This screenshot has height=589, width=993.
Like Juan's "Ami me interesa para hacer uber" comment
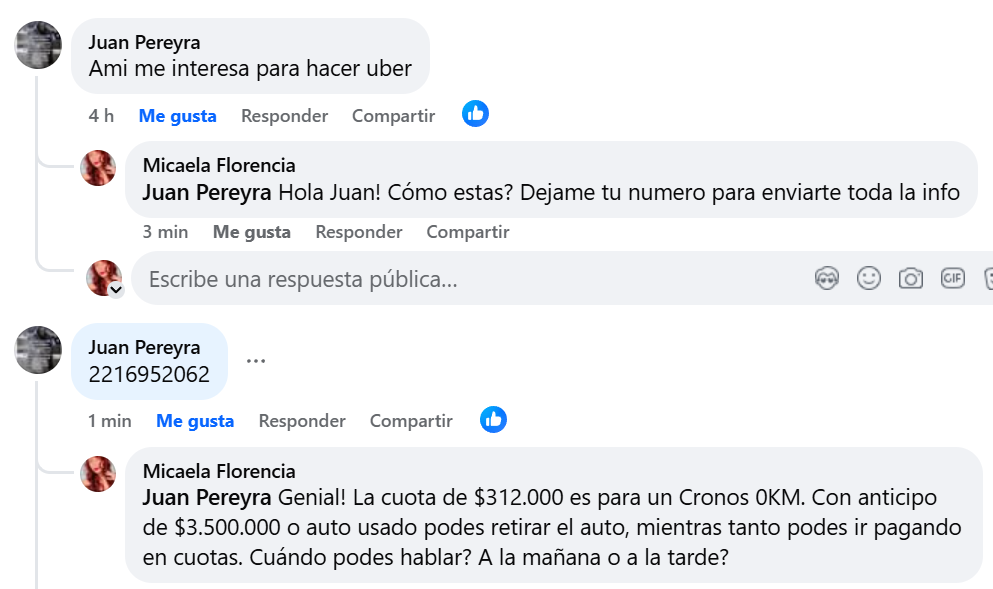pos(177,116)
